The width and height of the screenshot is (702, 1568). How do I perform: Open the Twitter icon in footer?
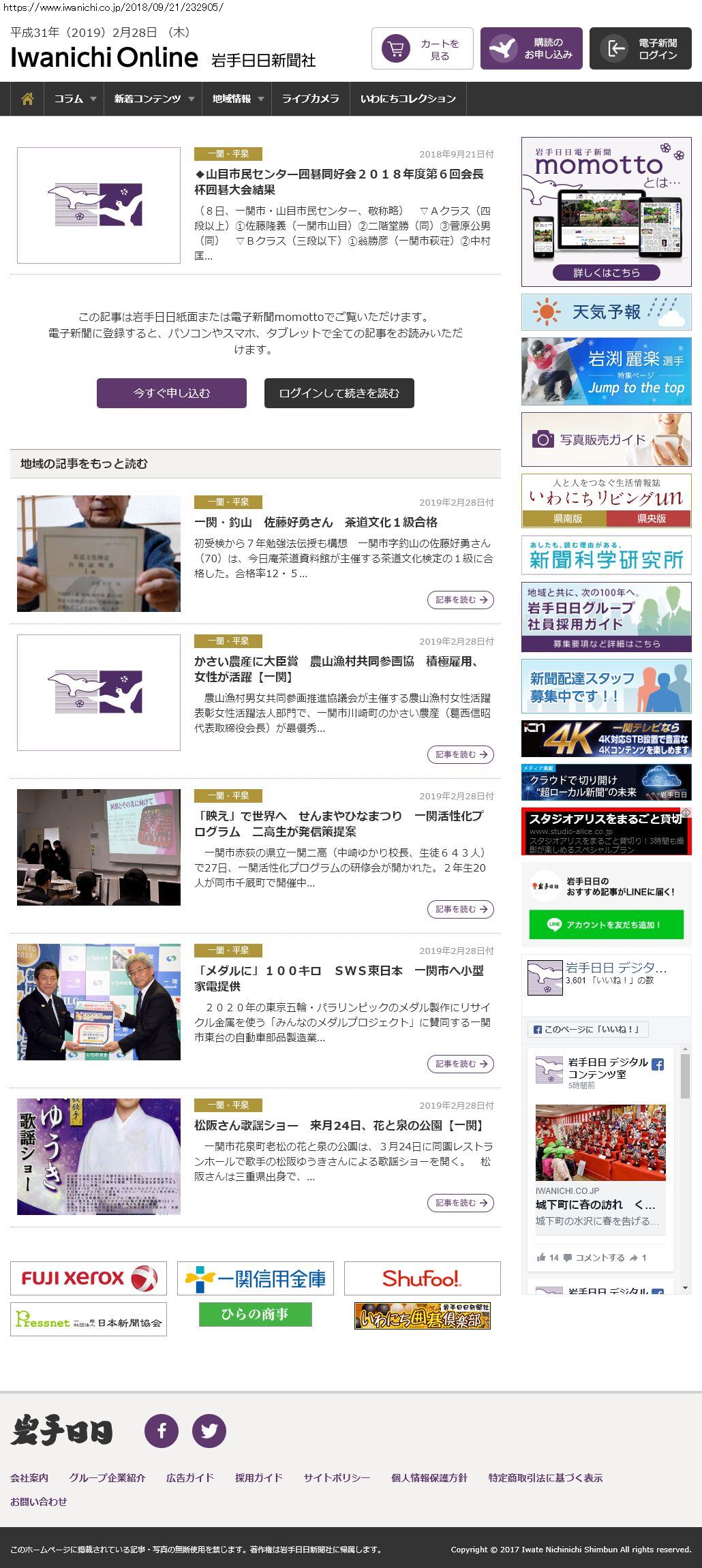[x=209, y=1430]
